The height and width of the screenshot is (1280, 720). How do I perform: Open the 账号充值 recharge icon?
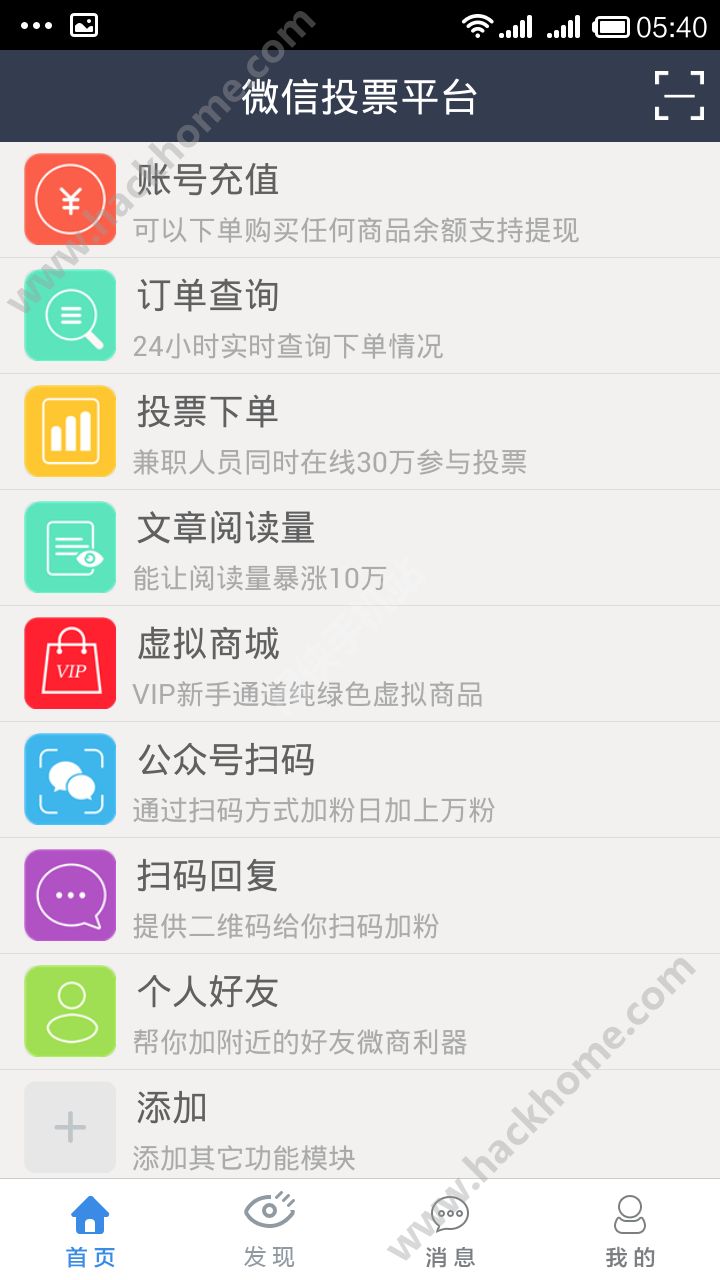click(x=69, y=199)
